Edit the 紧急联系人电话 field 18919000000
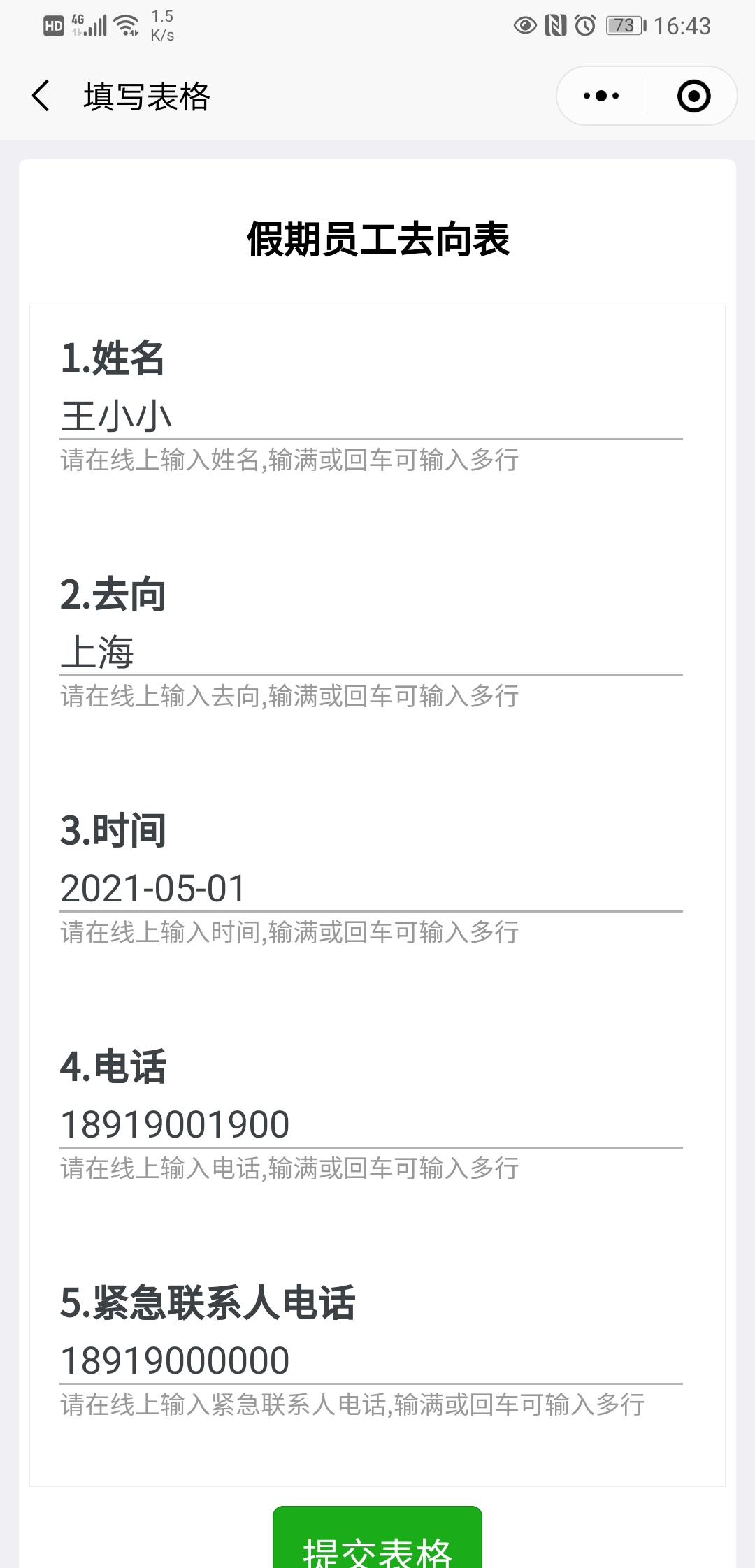 point(371,1362)
